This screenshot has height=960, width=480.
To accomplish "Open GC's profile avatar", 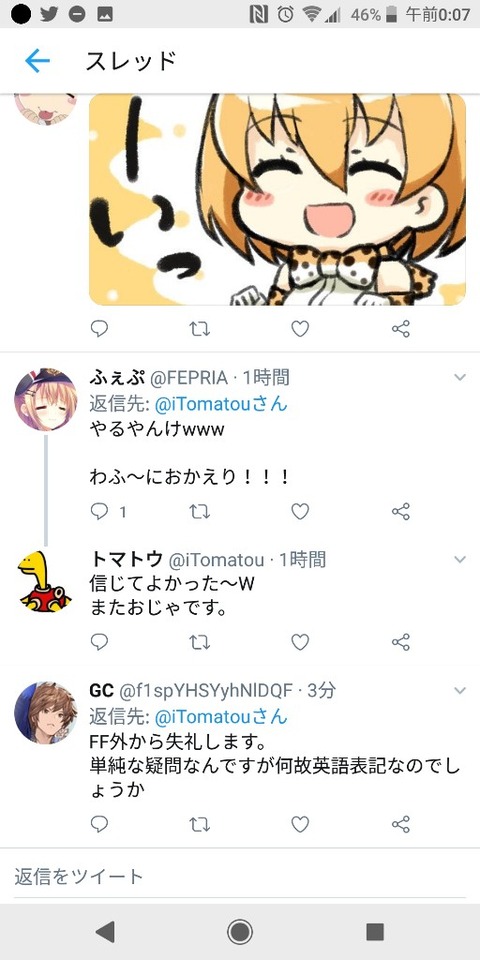I will click(x=45, y=713).
